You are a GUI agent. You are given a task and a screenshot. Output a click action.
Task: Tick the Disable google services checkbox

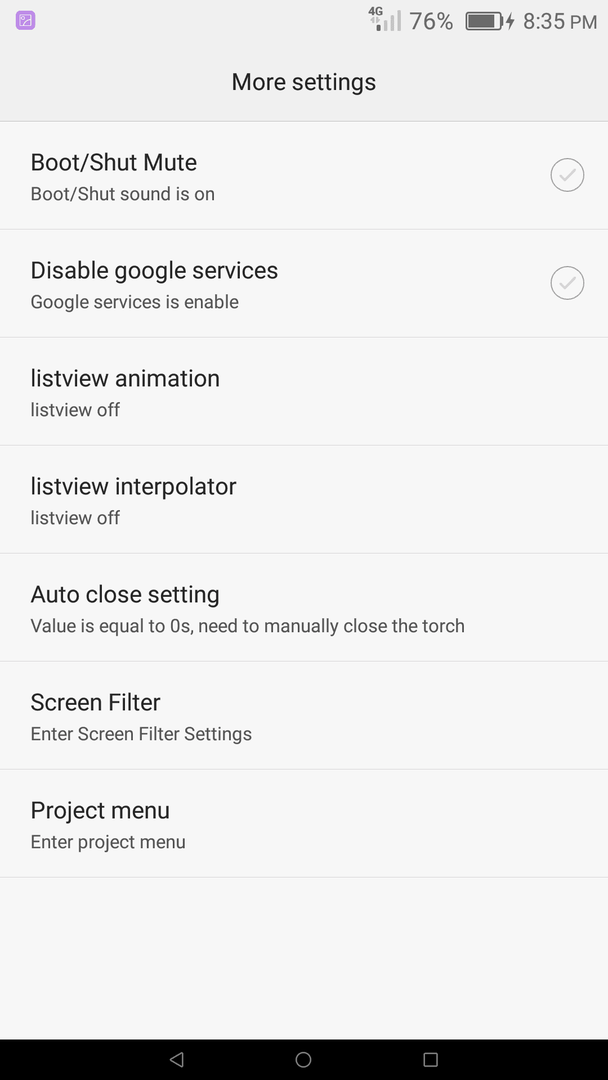[x=567, y=283]
